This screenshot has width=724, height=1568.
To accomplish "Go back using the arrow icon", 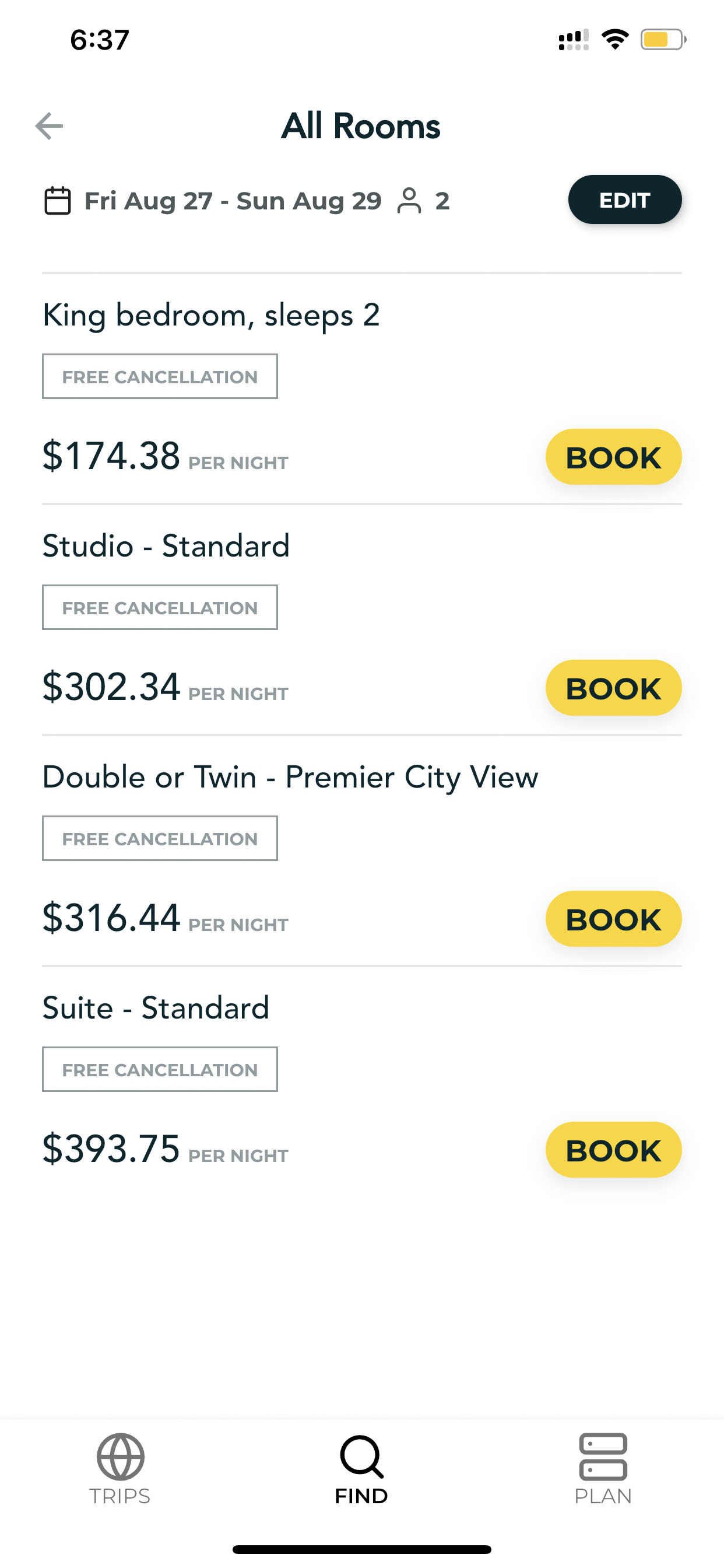I will click(50, 126).
